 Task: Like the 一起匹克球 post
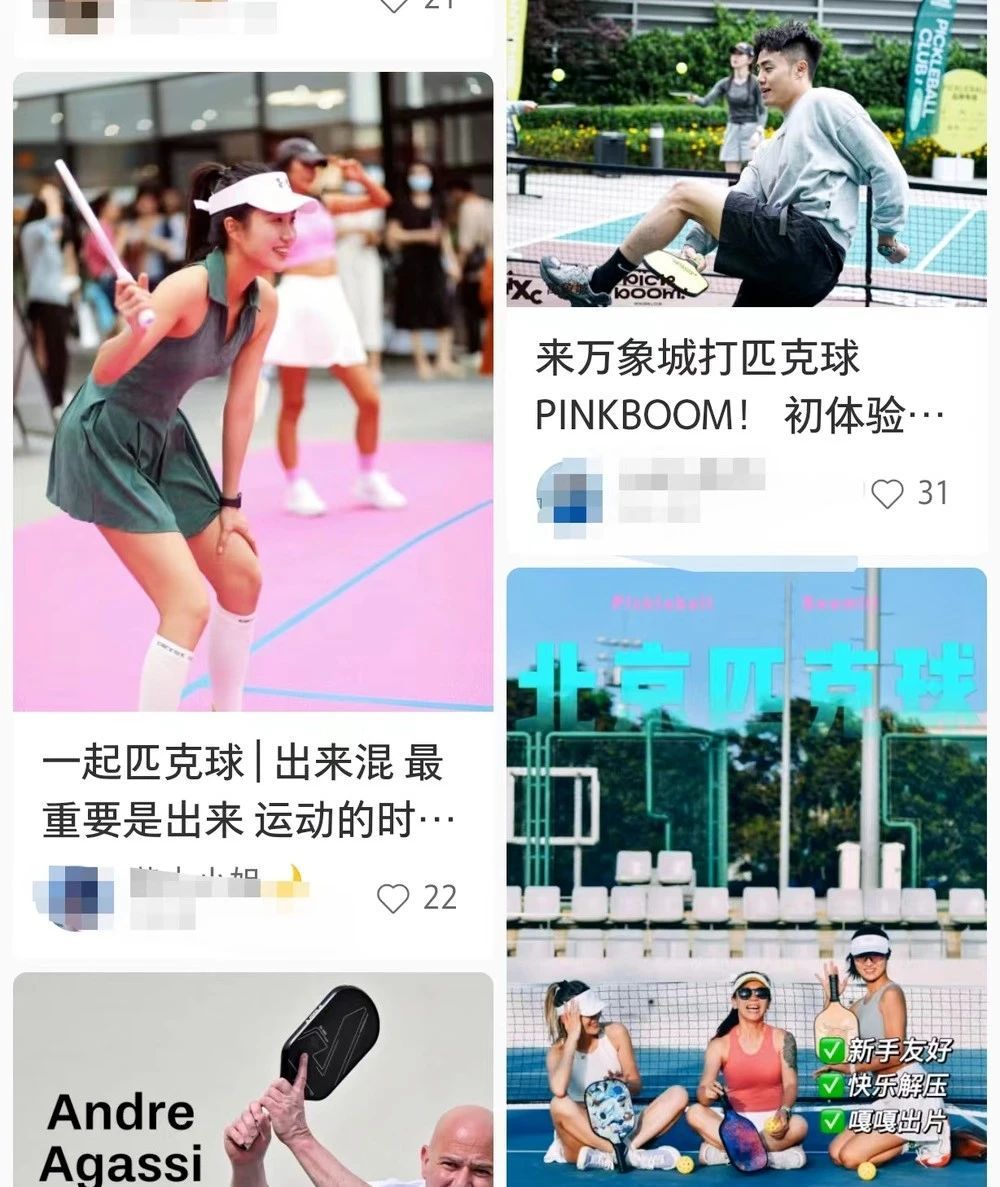393,898
